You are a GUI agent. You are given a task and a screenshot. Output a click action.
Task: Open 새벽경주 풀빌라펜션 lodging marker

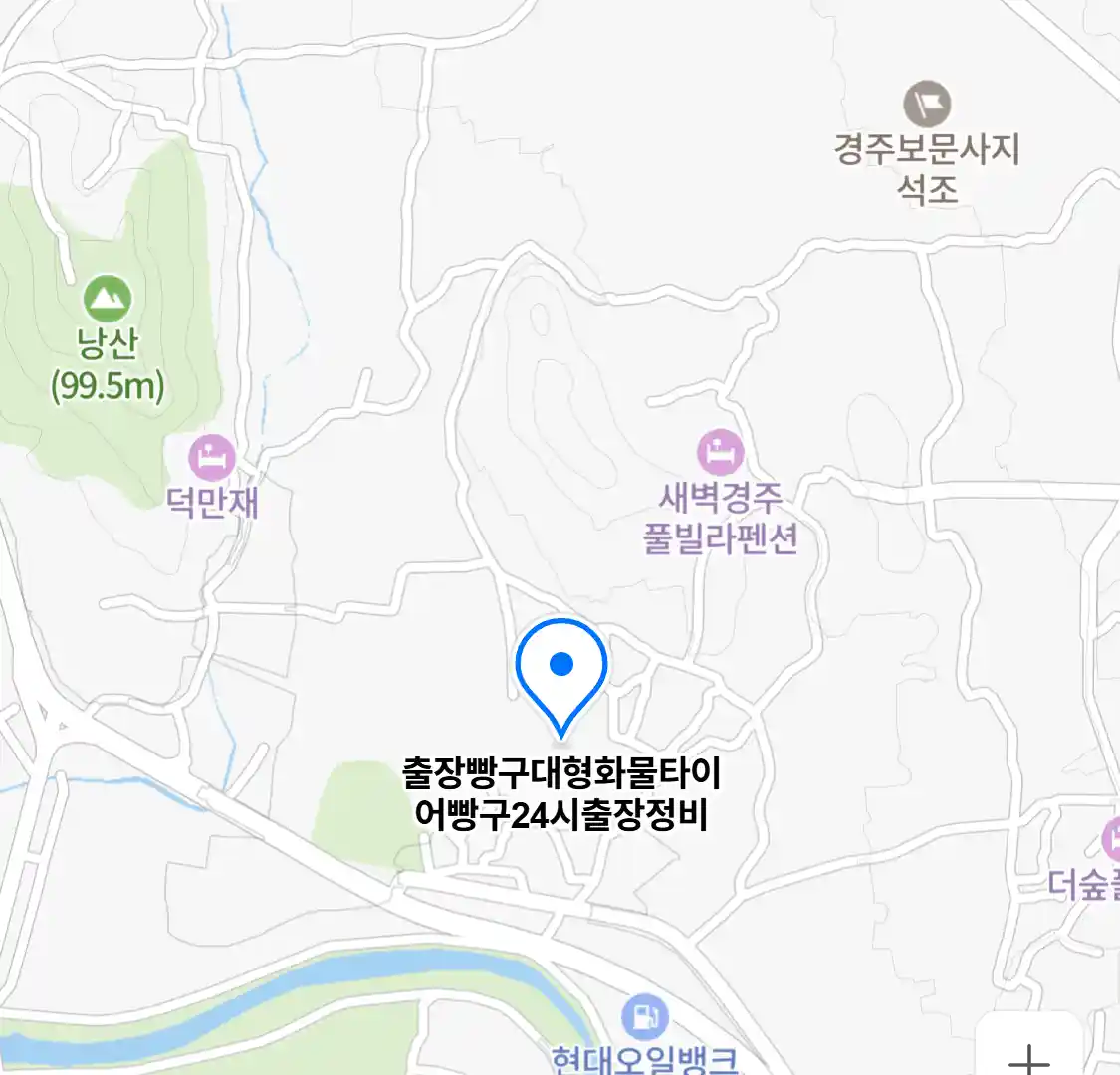720,453
